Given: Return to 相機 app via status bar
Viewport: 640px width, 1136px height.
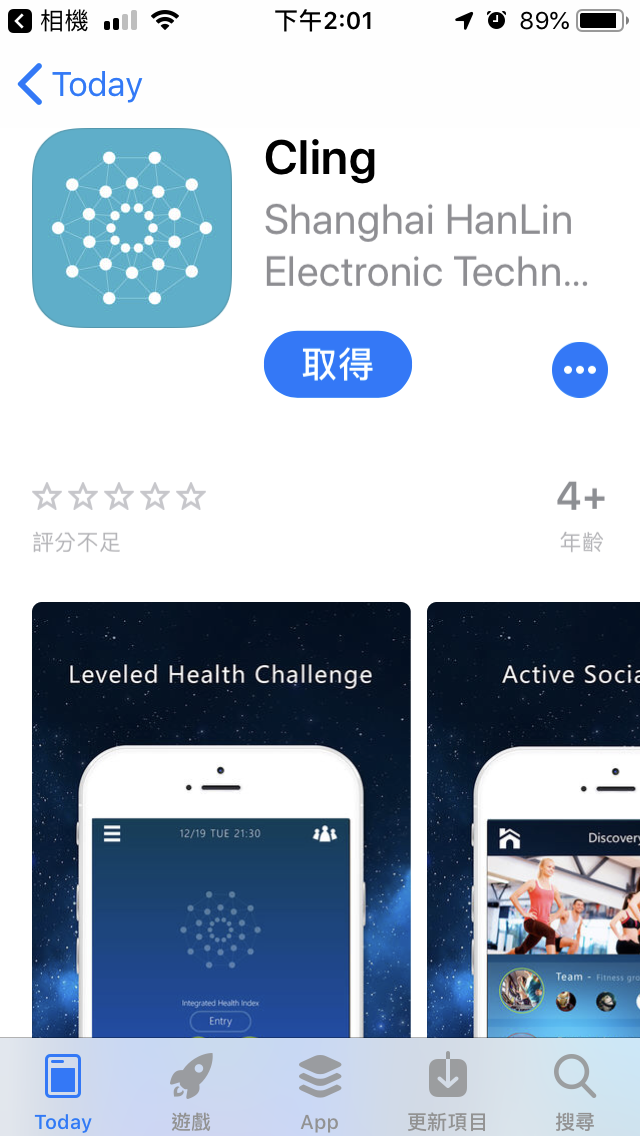Looking at the screenshot, I should coord(50,20).
